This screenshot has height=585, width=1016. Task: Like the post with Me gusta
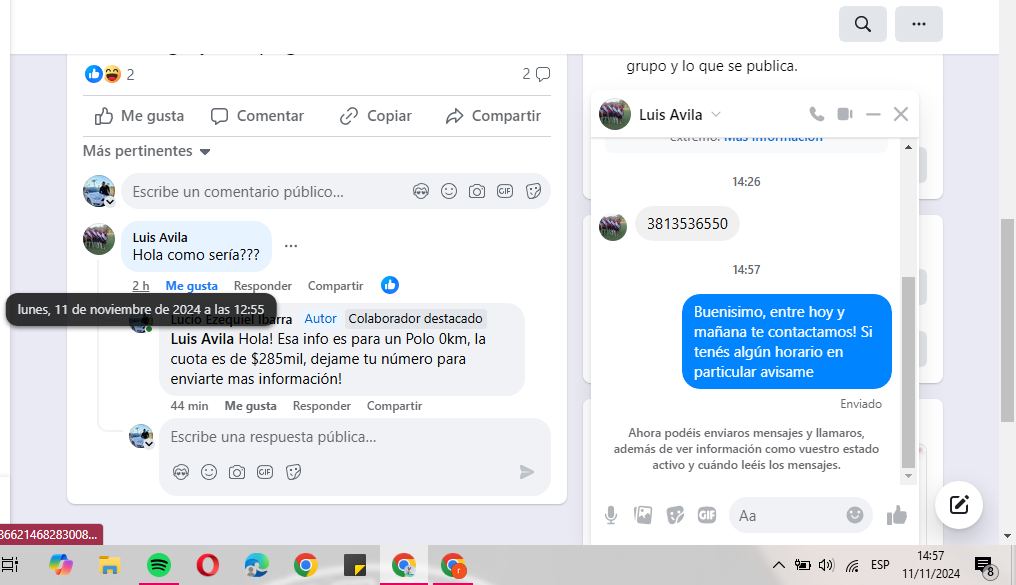pos(140,116)
